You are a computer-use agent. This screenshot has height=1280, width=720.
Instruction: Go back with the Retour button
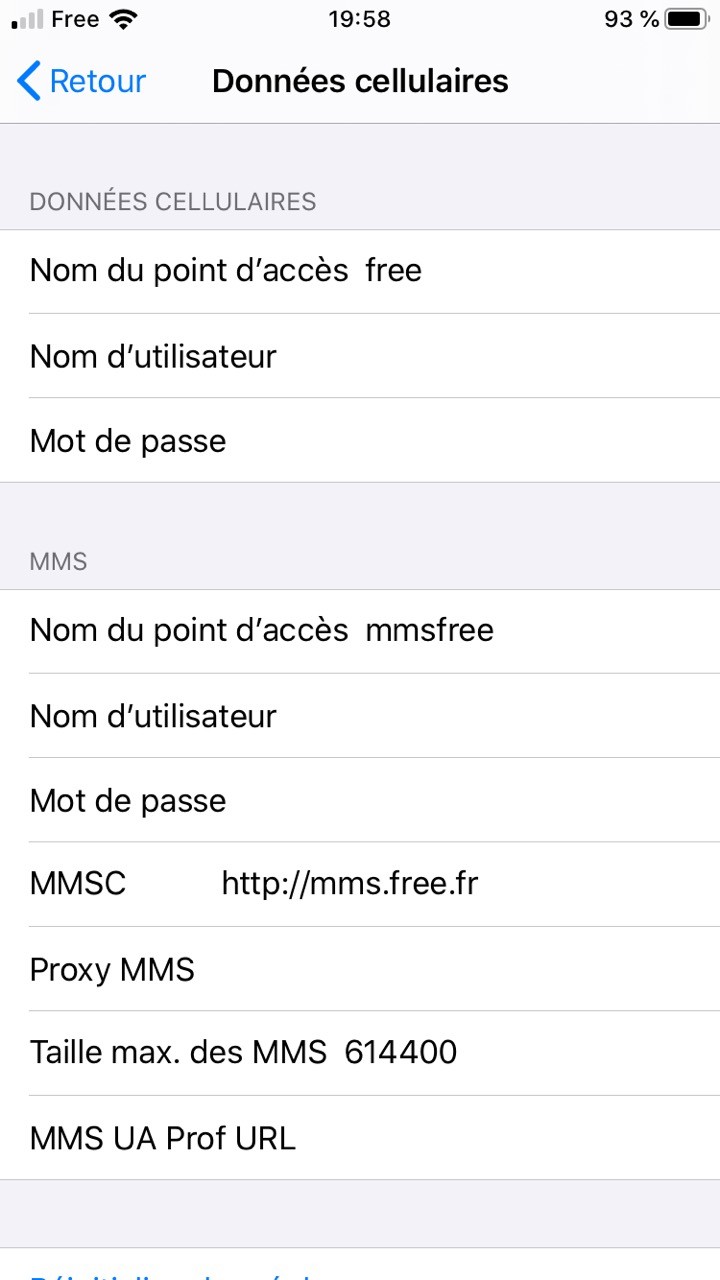[82, 81]
